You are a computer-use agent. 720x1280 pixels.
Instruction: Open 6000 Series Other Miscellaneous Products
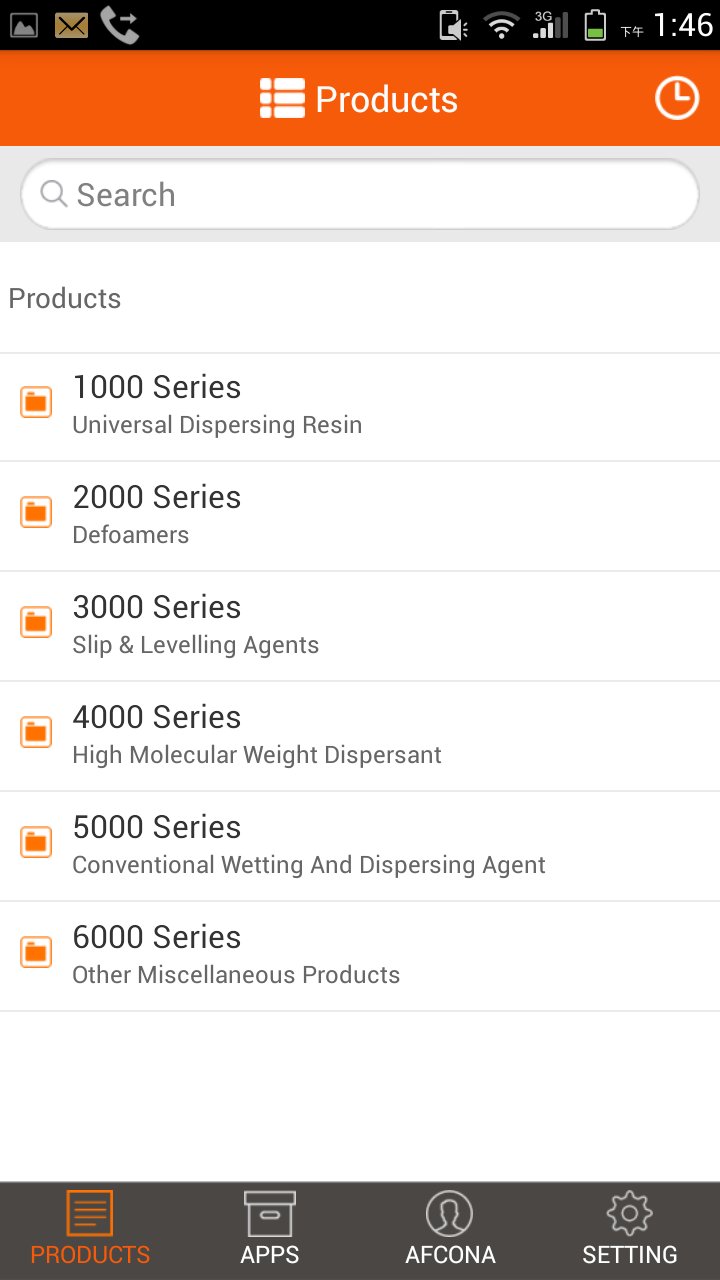click(x=360, y=956)
